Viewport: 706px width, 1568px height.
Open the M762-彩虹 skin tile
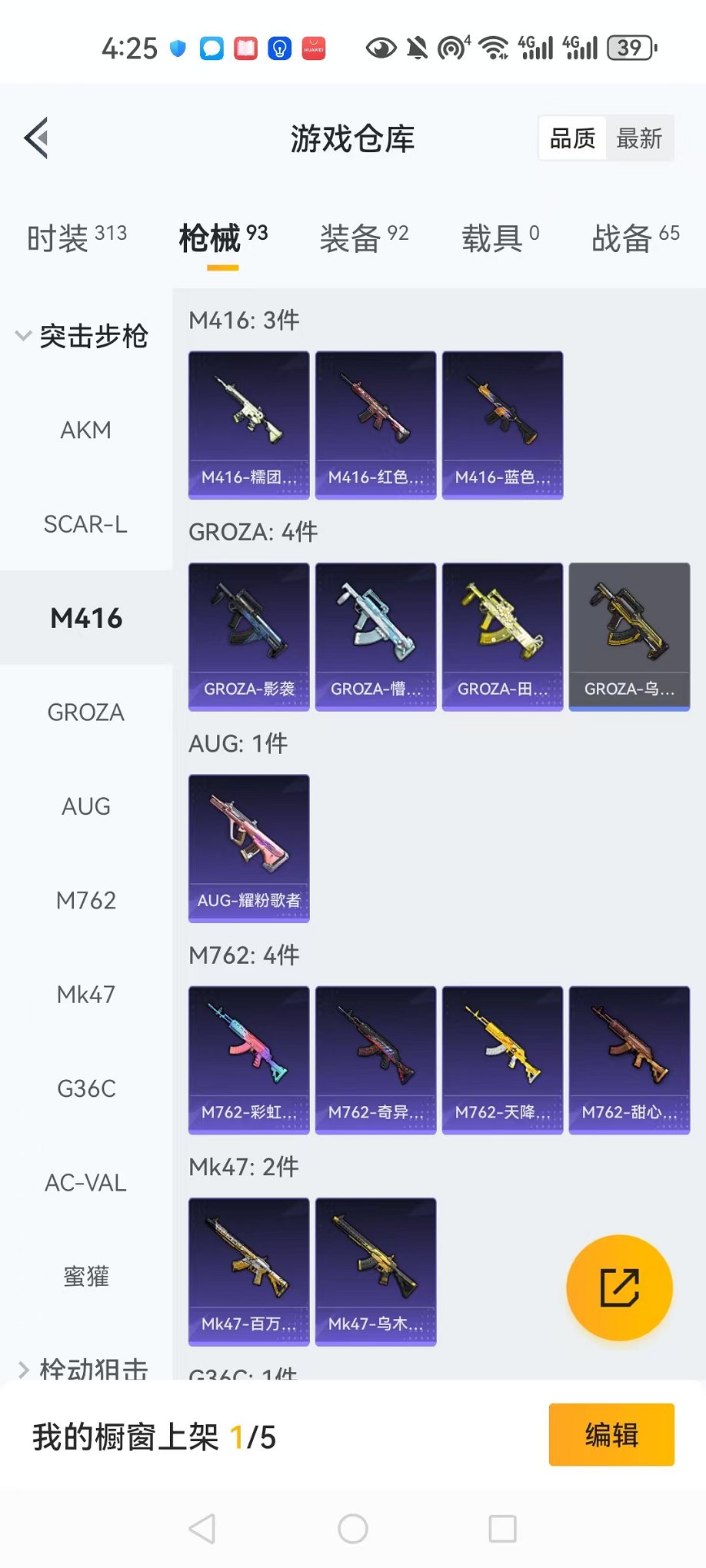click(248, 1060)
